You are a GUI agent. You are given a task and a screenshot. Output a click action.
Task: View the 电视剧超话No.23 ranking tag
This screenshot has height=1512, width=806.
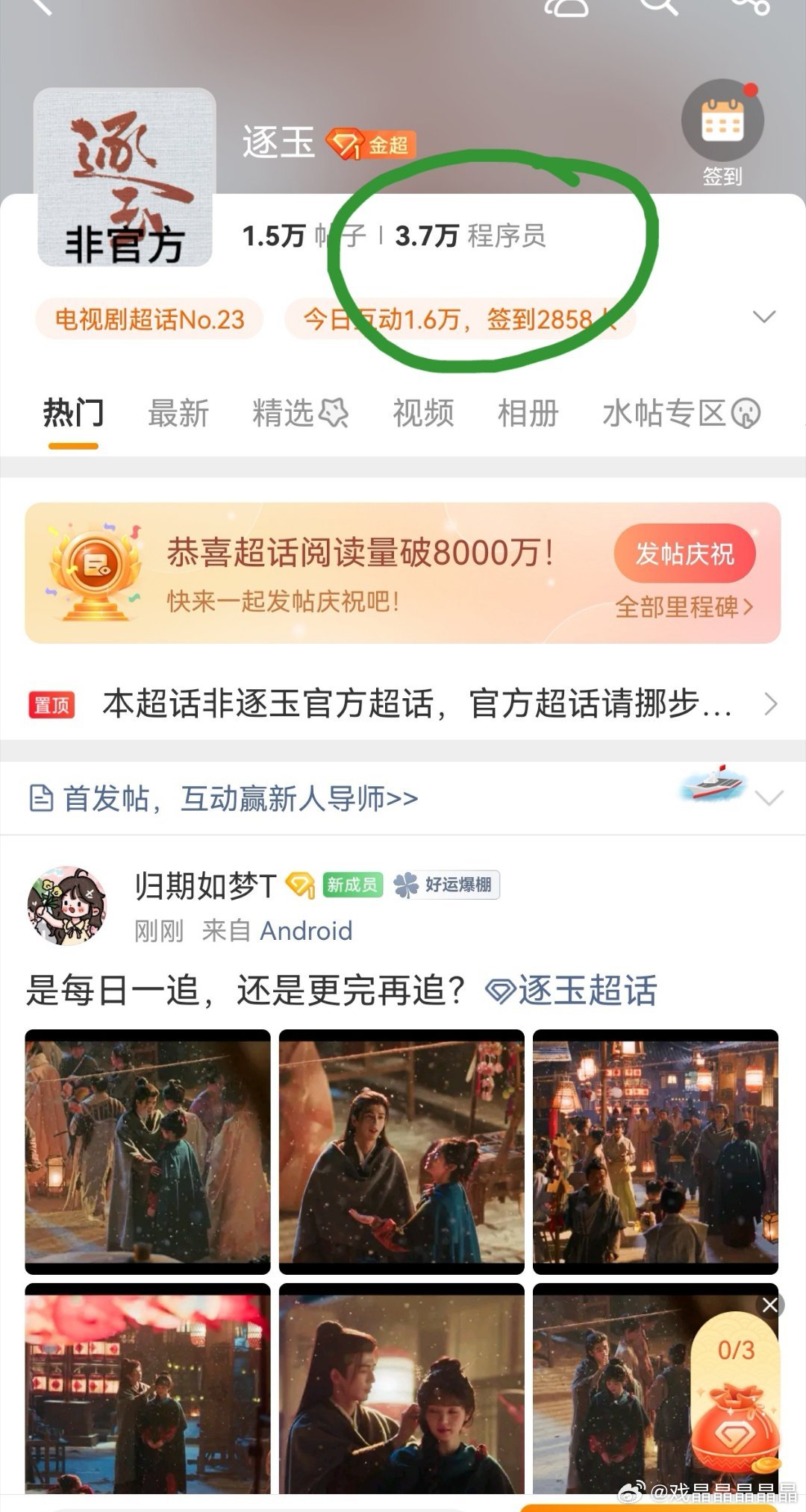coord(149,319)
